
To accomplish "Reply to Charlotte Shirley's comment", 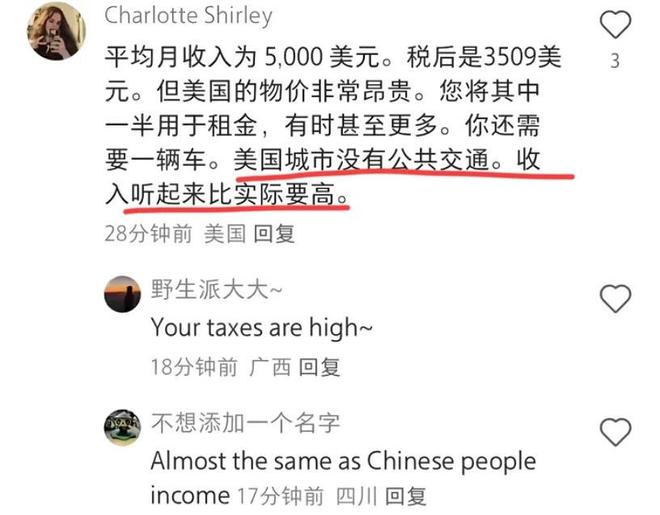I will click(274, 233).
